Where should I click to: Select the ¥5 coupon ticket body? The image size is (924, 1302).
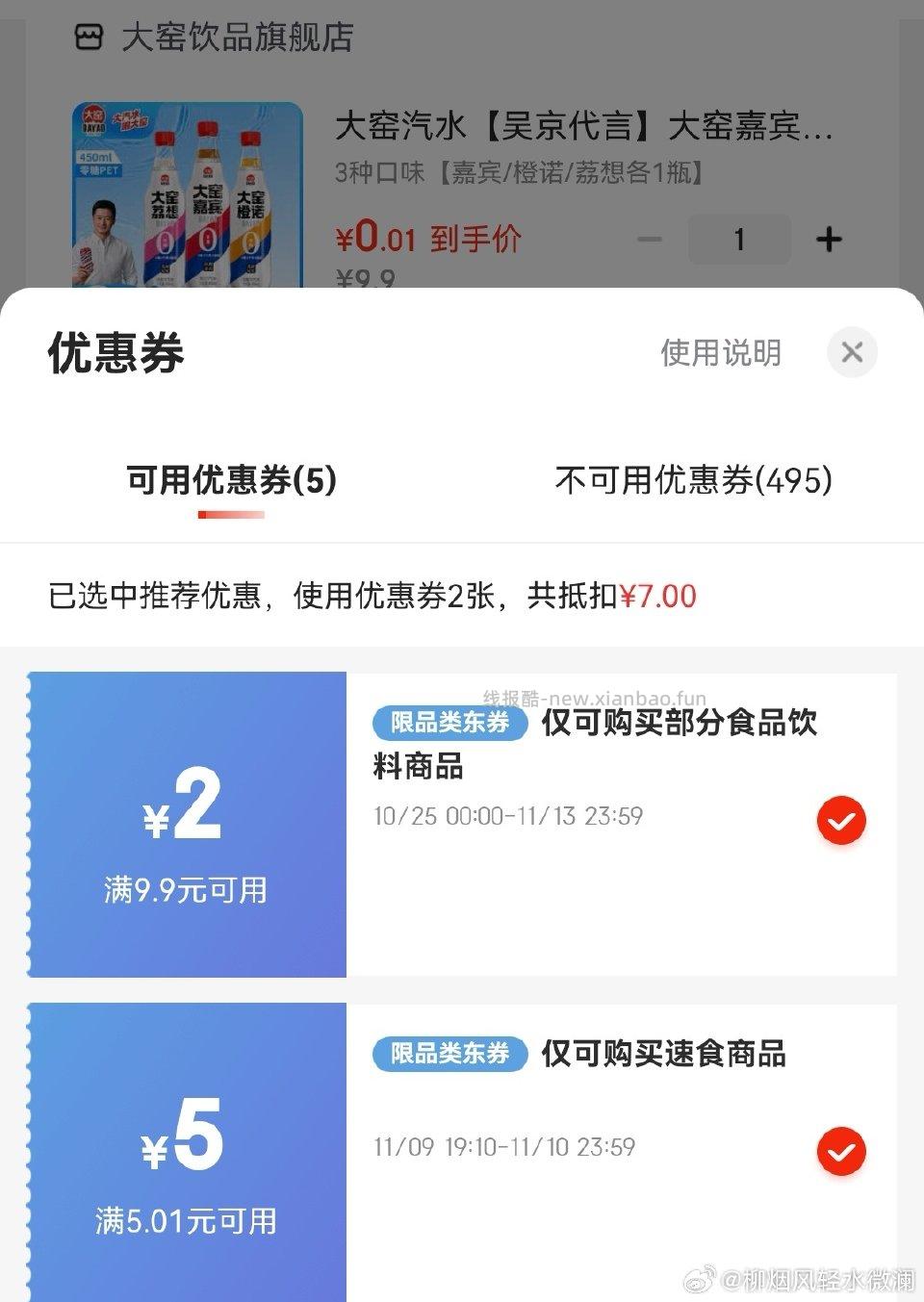coord(187,1152)
